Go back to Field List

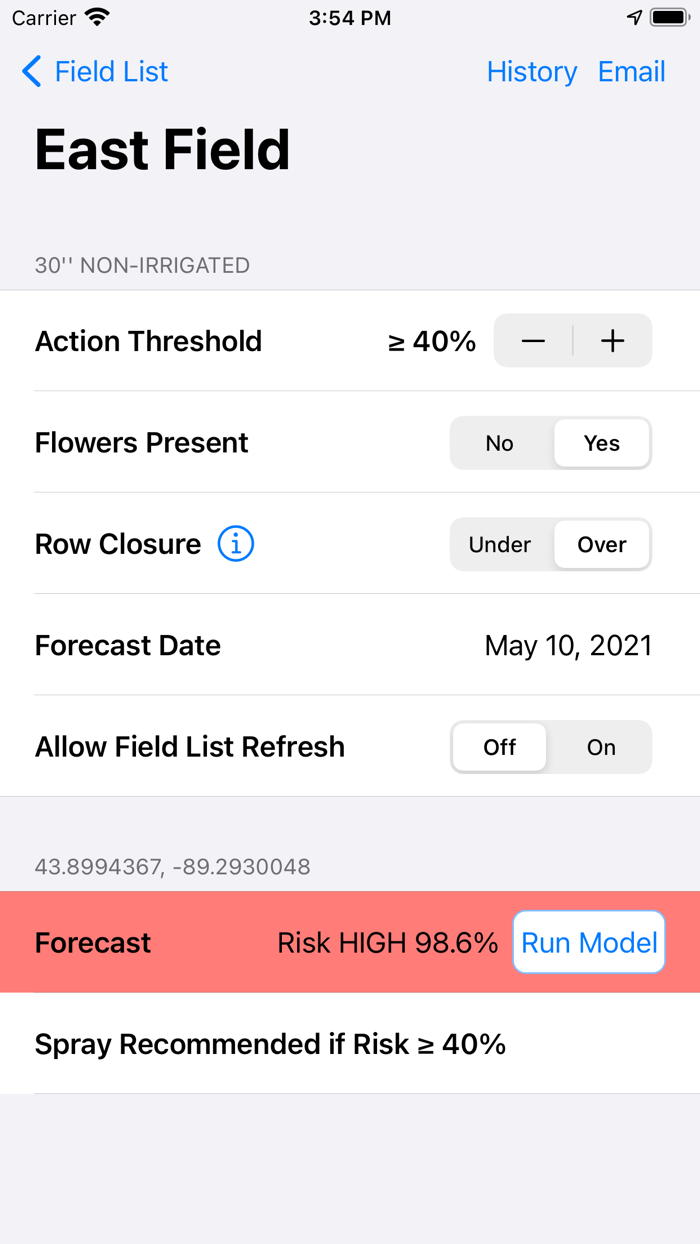coord(94,72)
